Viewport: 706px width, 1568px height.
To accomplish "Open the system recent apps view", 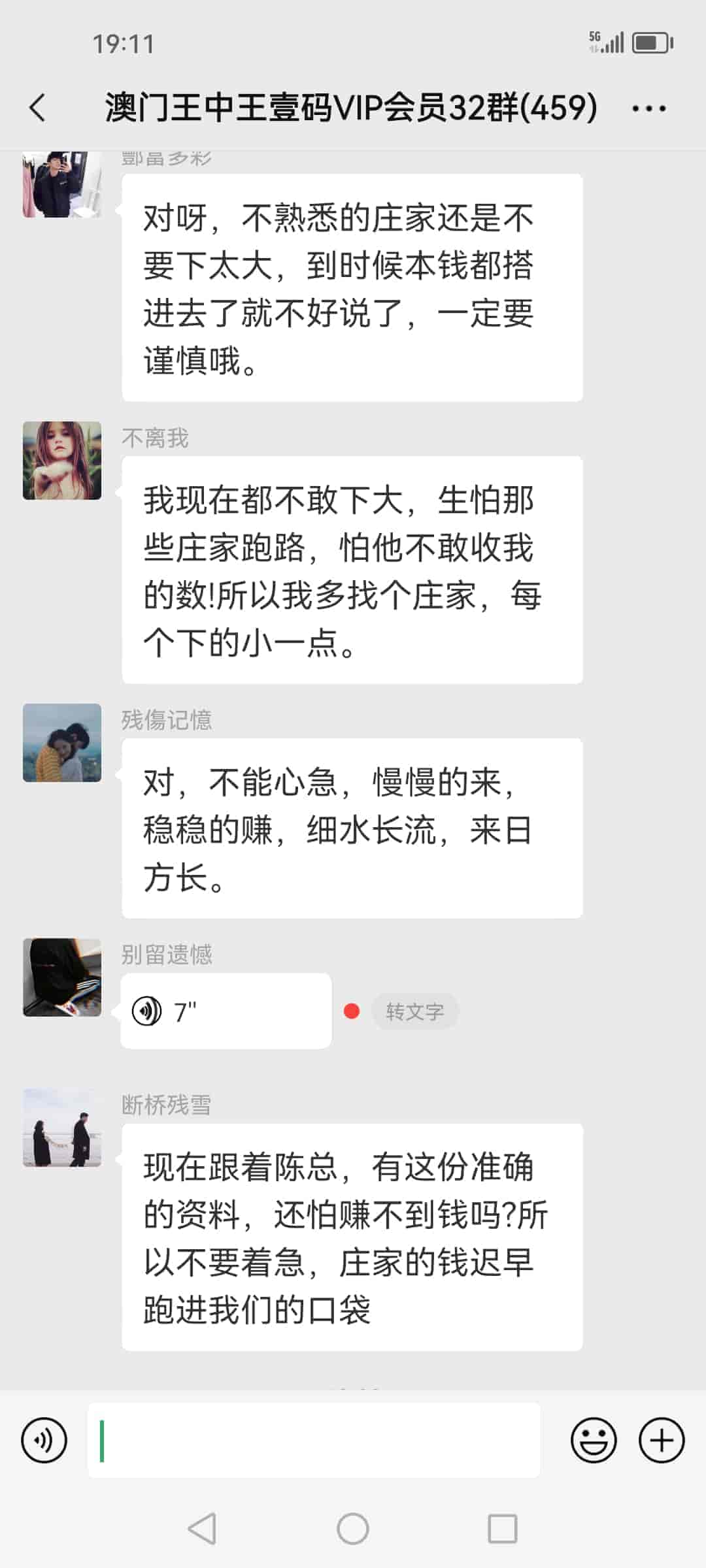I will tap(502, 1529).
